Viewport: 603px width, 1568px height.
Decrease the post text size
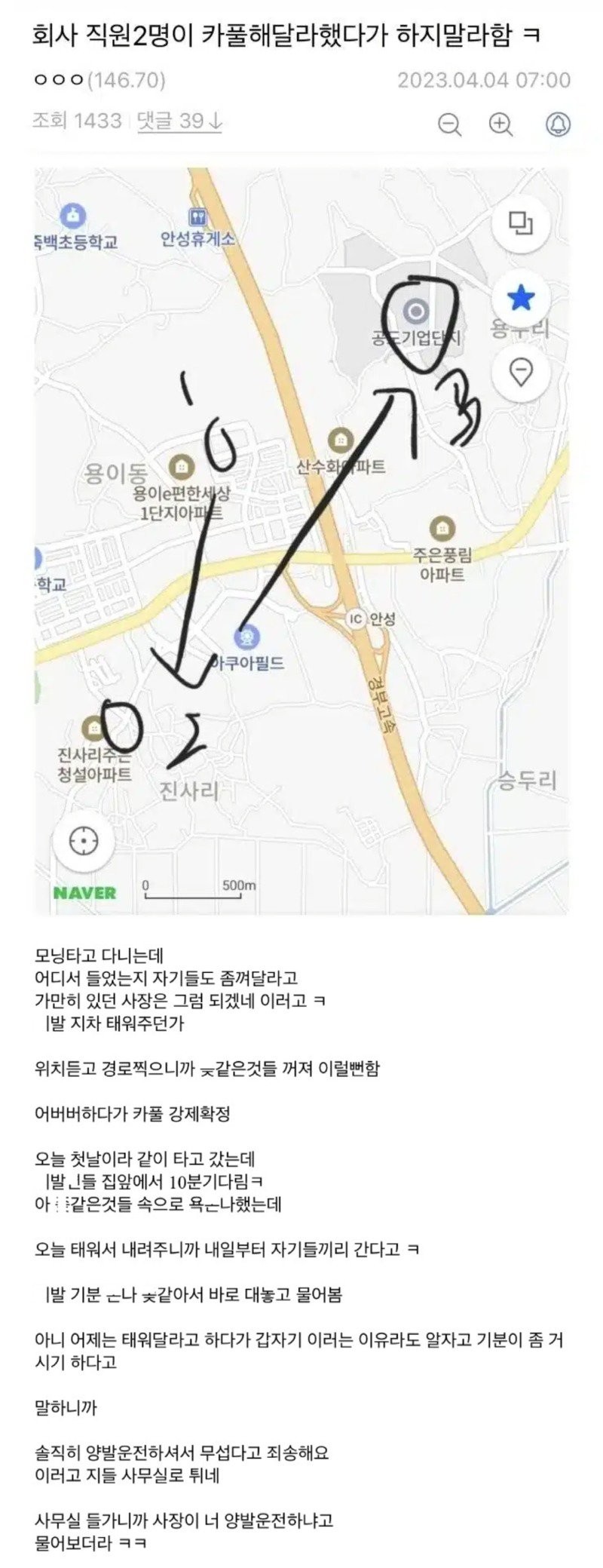click(x=450, y=124)
